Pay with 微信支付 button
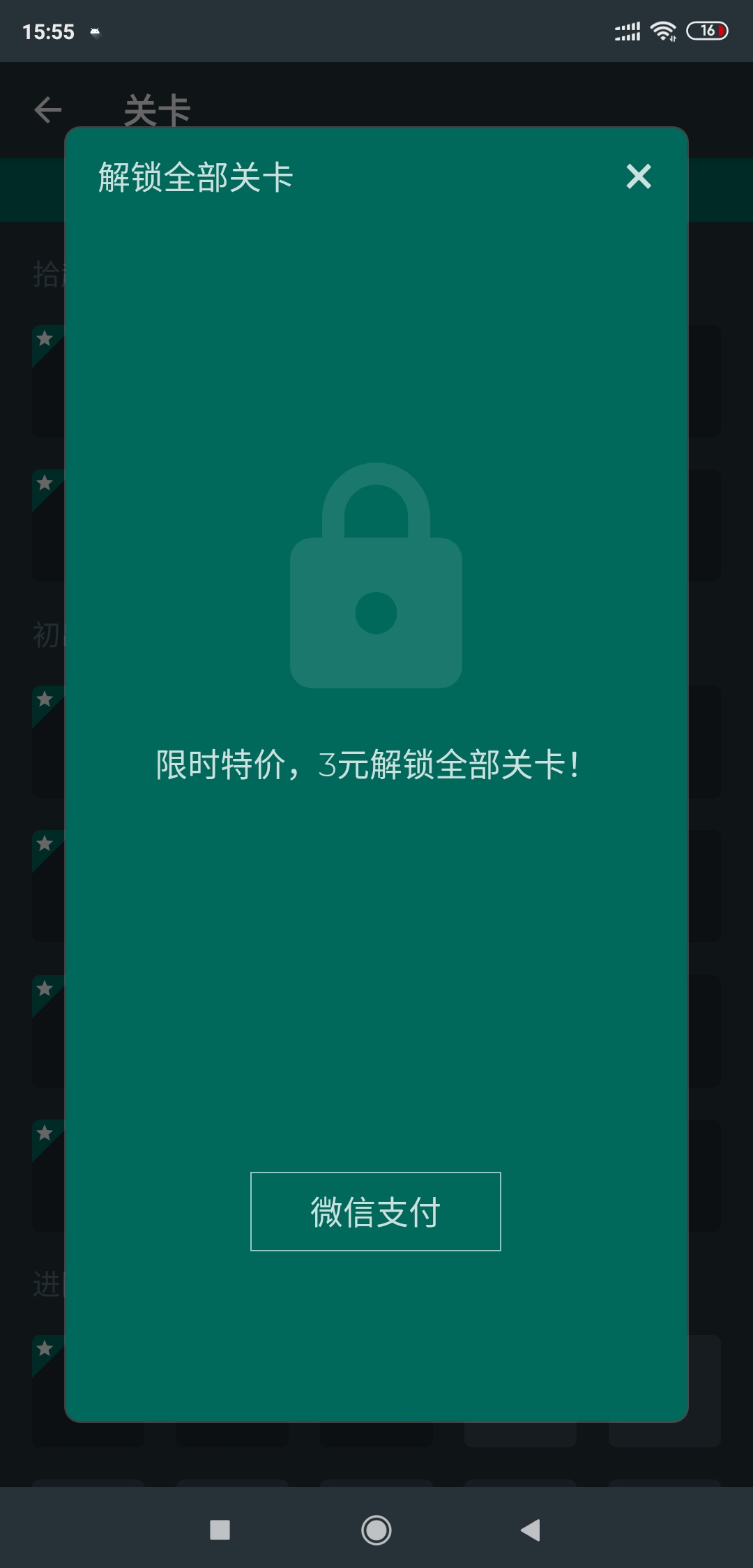 (x=375, y=1212)
